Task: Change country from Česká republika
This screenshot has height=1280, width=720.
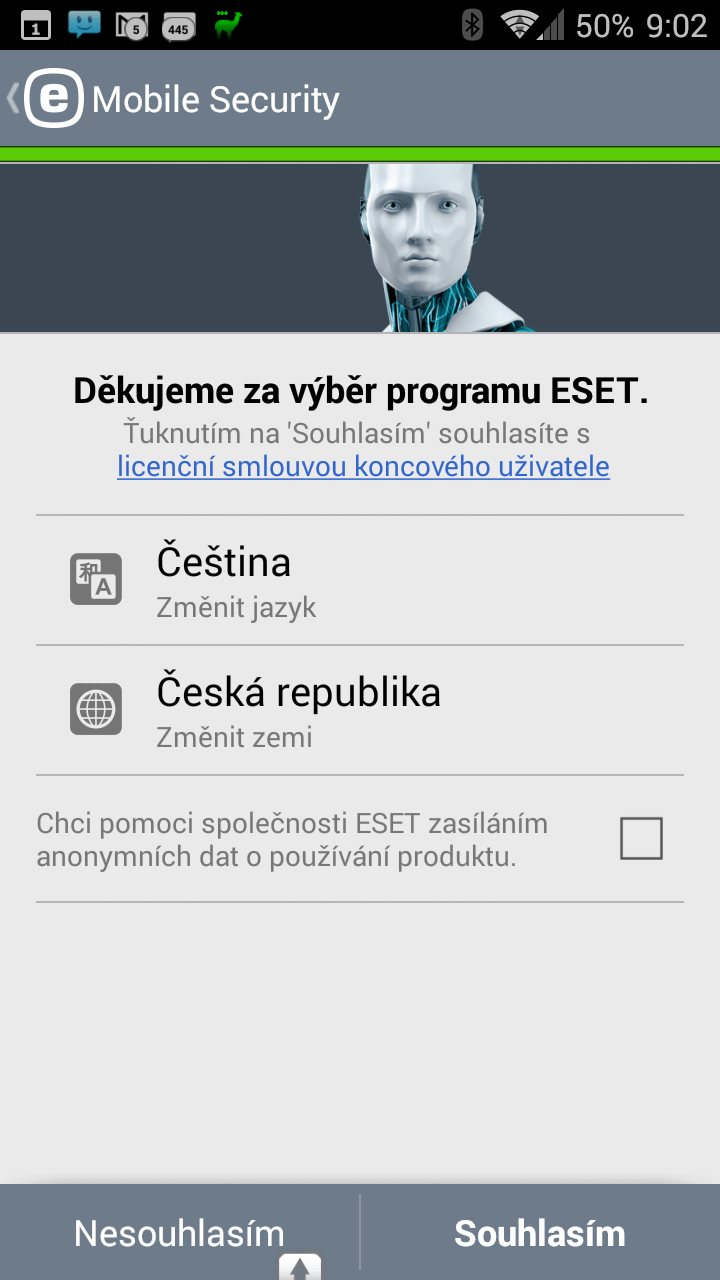Action: click(360, 710)
